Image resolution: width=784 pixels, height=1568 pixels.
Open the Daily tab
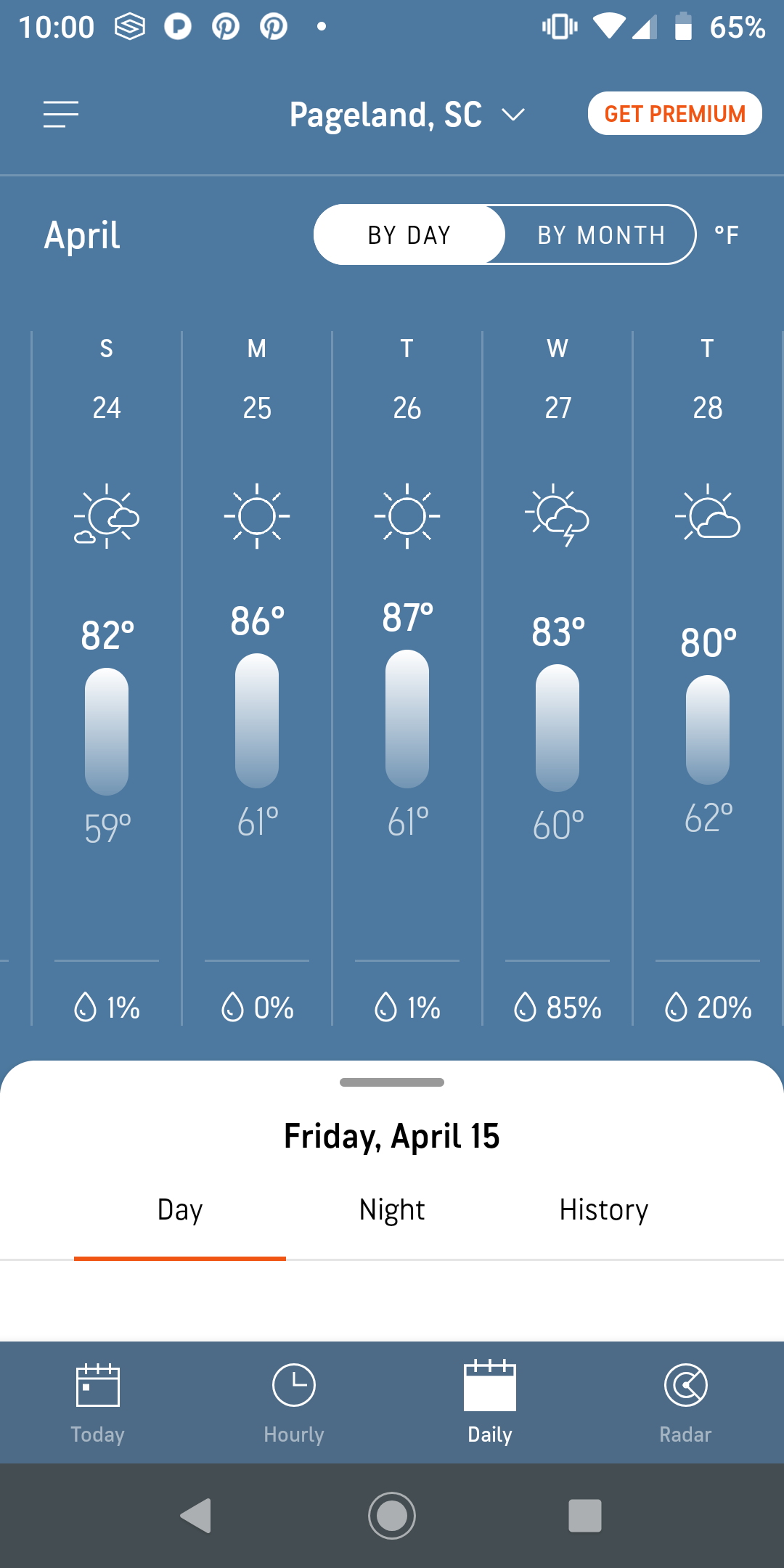(x=490, y=1402)
